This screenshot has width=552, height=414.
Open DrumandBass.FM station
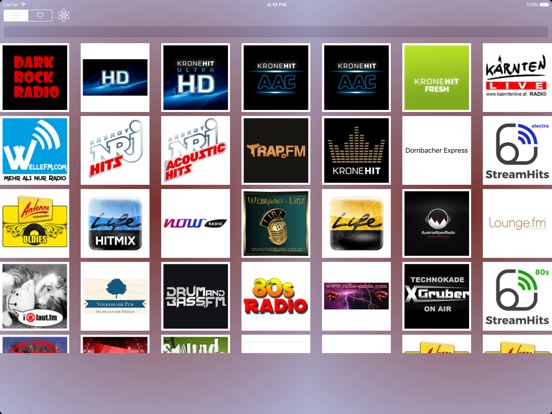195,296
